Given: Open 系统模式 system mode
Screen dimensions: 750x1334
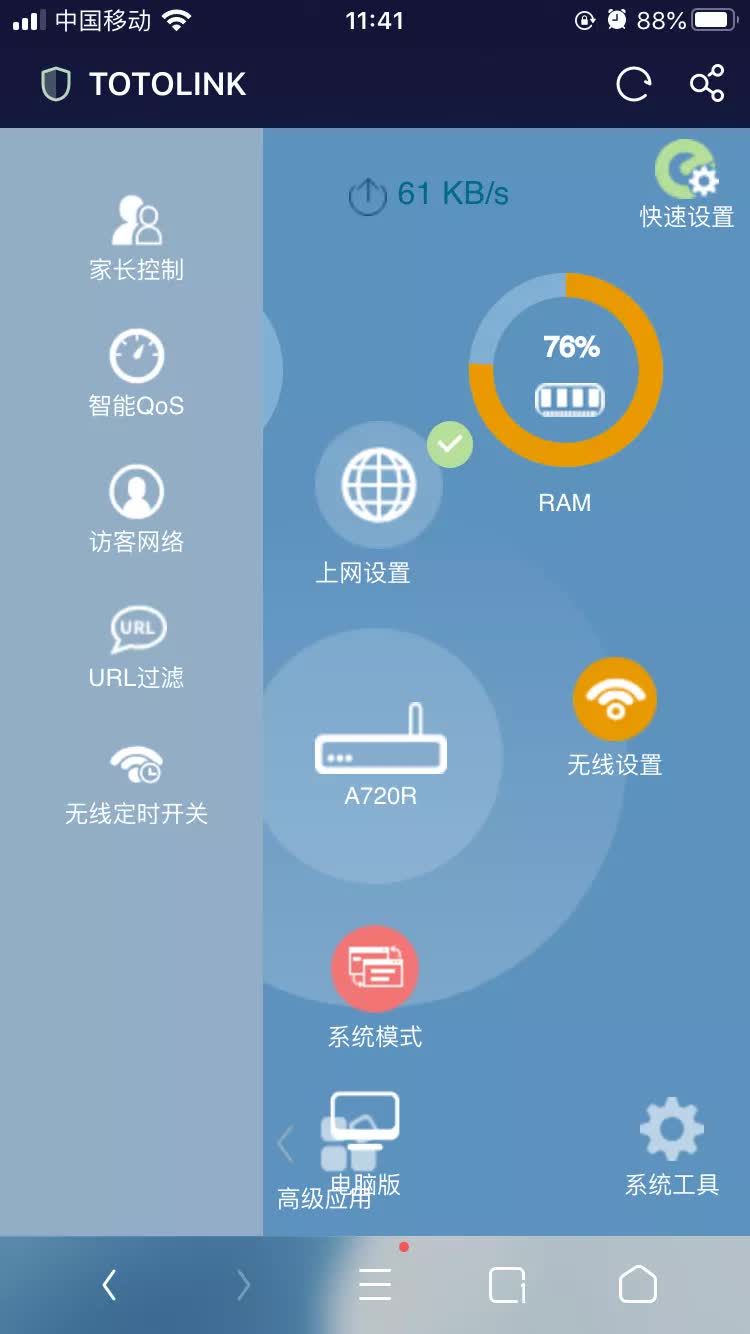Looking at the screenshot, I should click(x=376, y=967).
